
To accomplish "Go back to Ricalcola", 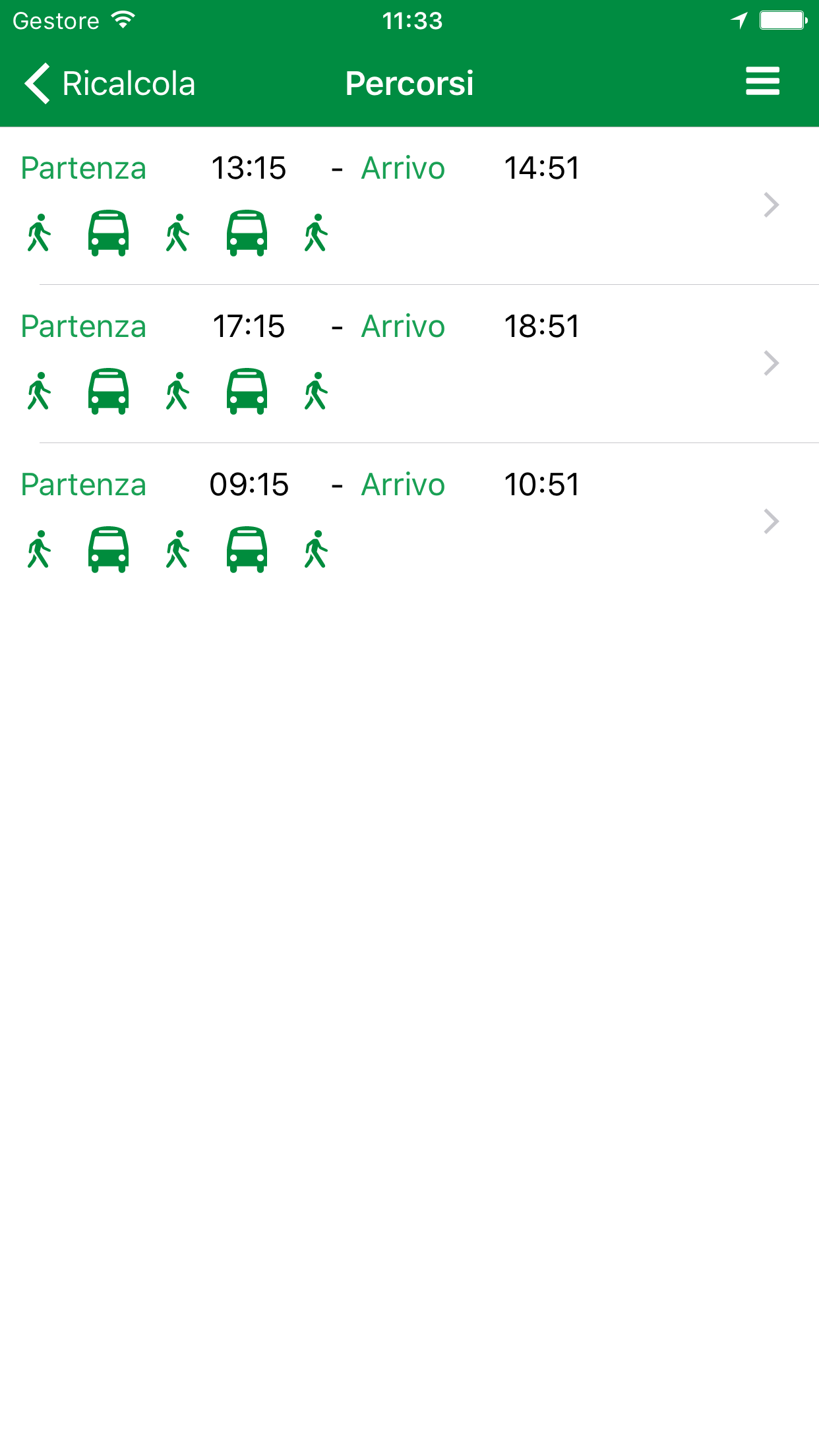I will pyautogui.click(x=109, y=84).
